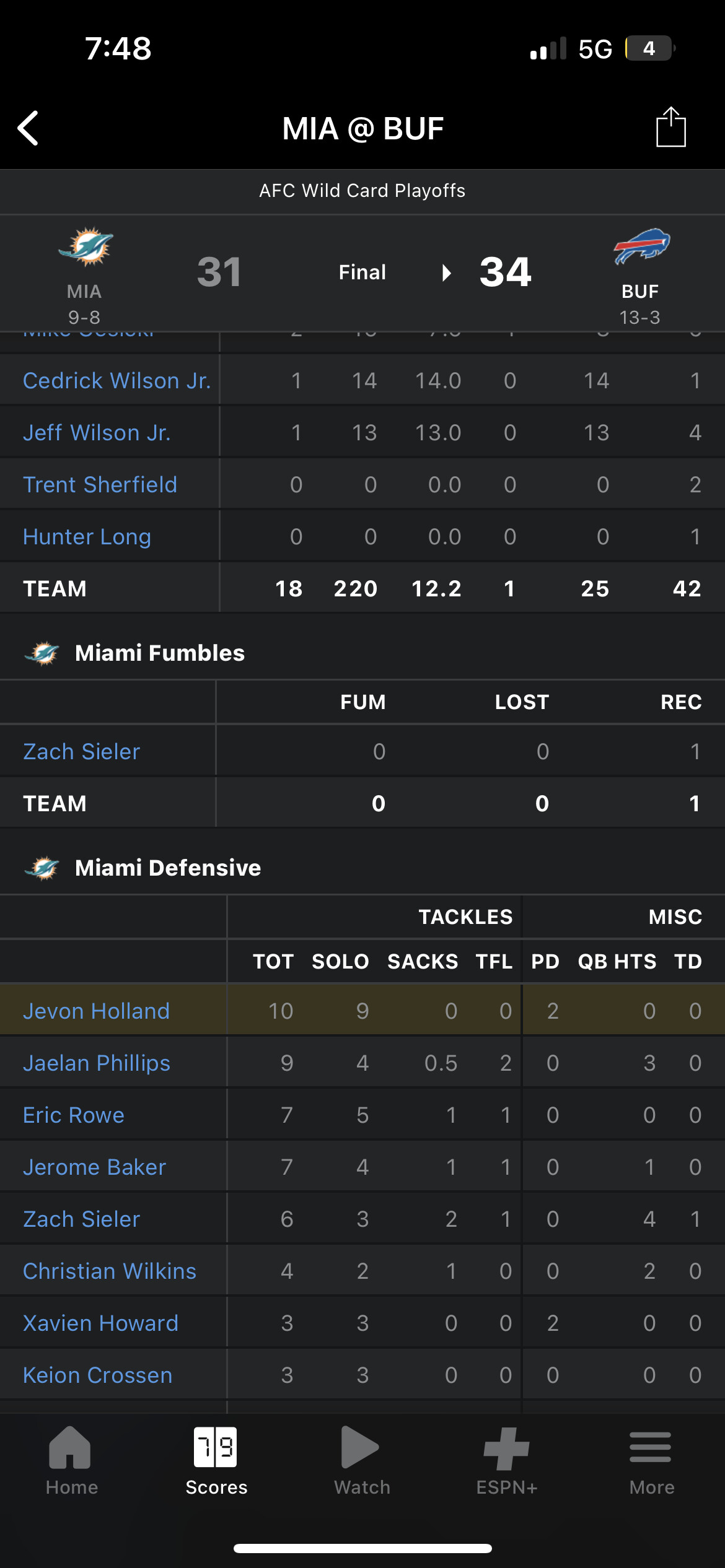Open the Scores tab
Viewport: 725px width, 1568px height.
tap(216, 1459)
